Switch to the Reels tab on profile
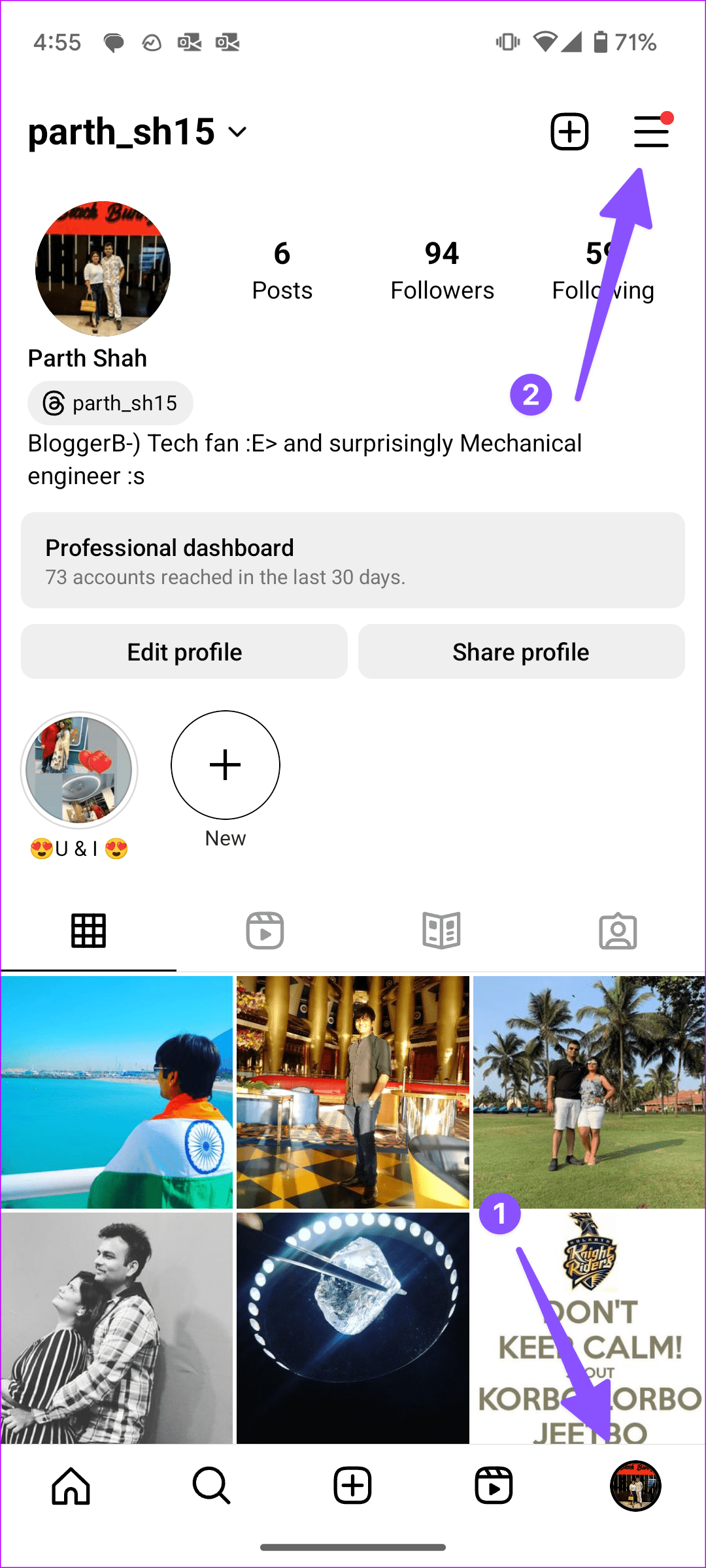 pyautogui.click(x=265, y=930)
